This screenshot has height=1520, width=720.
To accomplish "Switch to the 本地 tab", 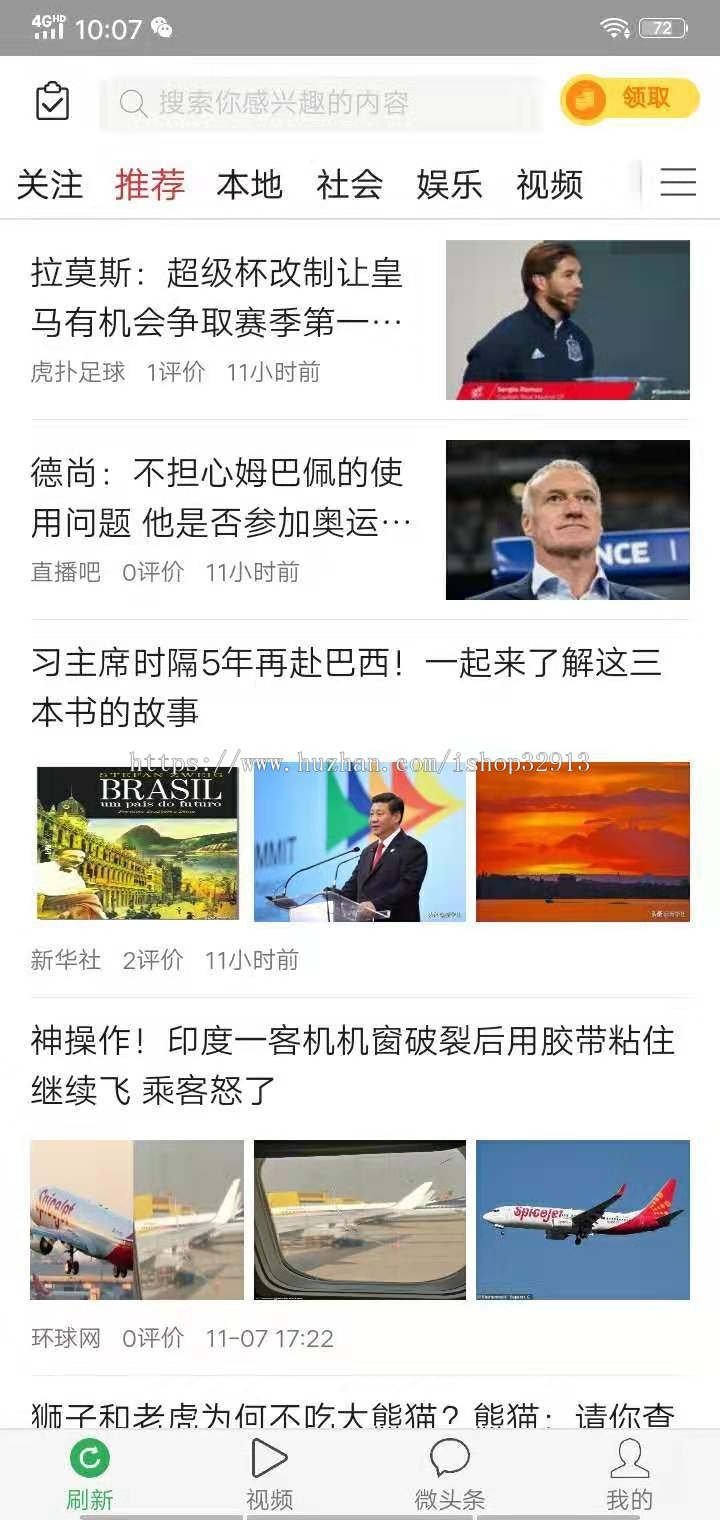I will point(249,185).
